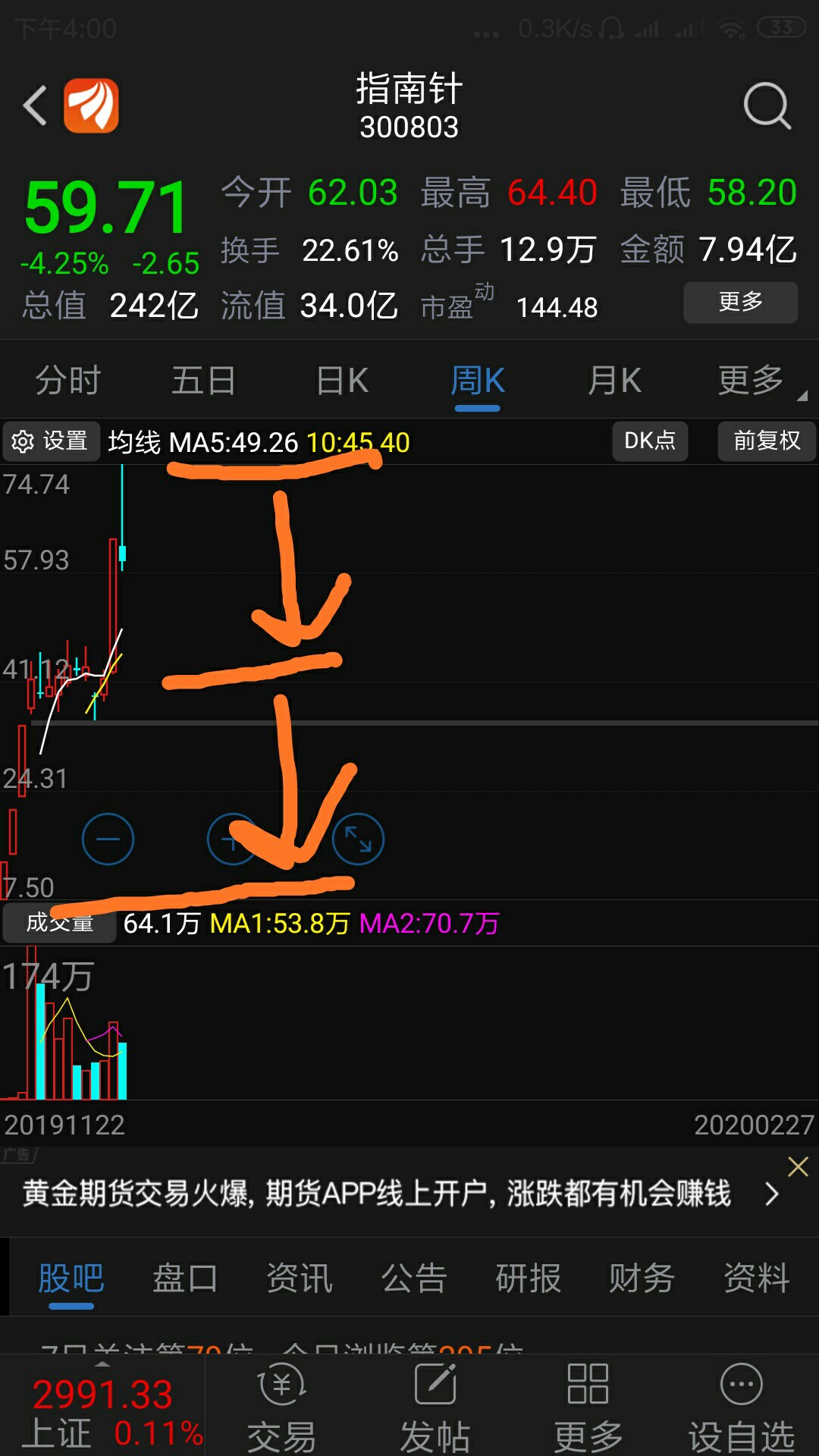Viewport: 819px width, 1456px height.
Task: Toggle DK点 signal markers on chart
Action: click(x=650, y=441)
